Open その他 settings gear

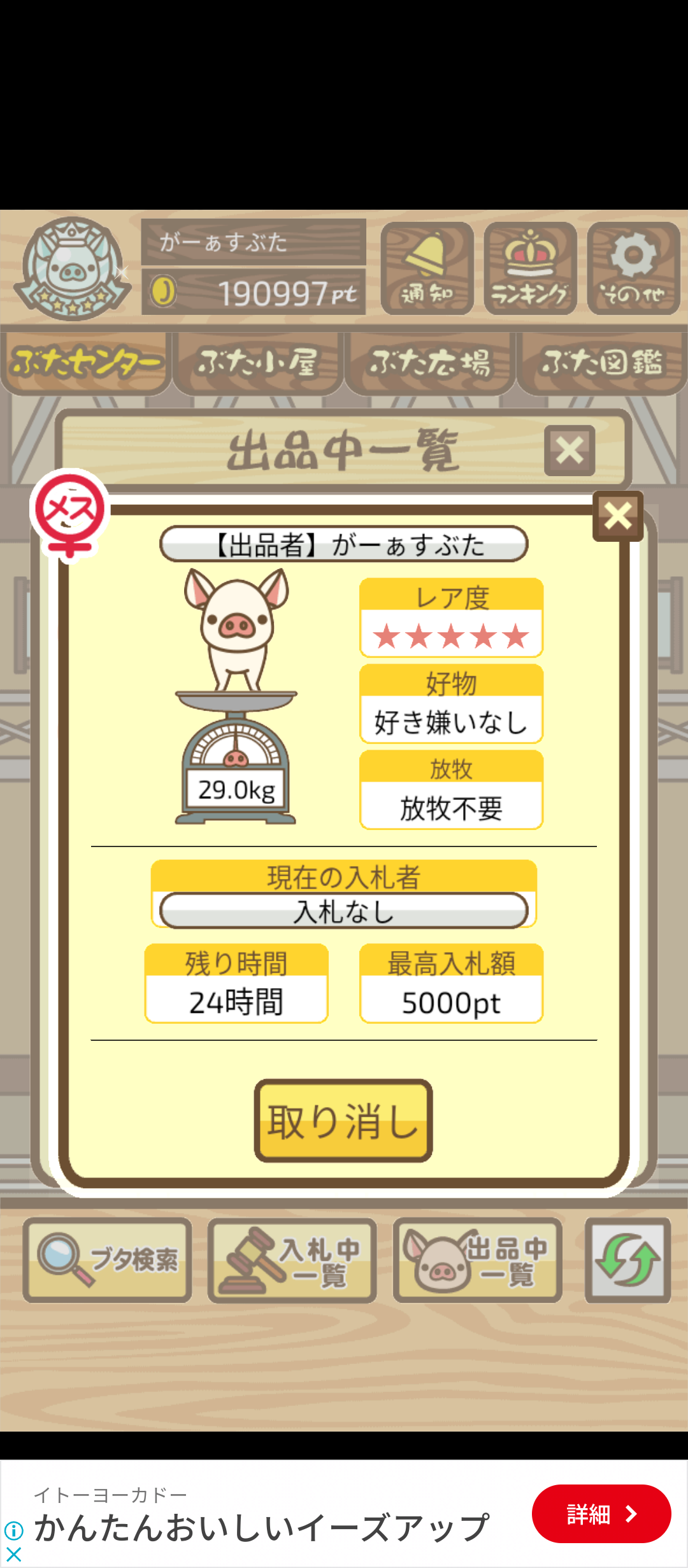click(633, 268)
